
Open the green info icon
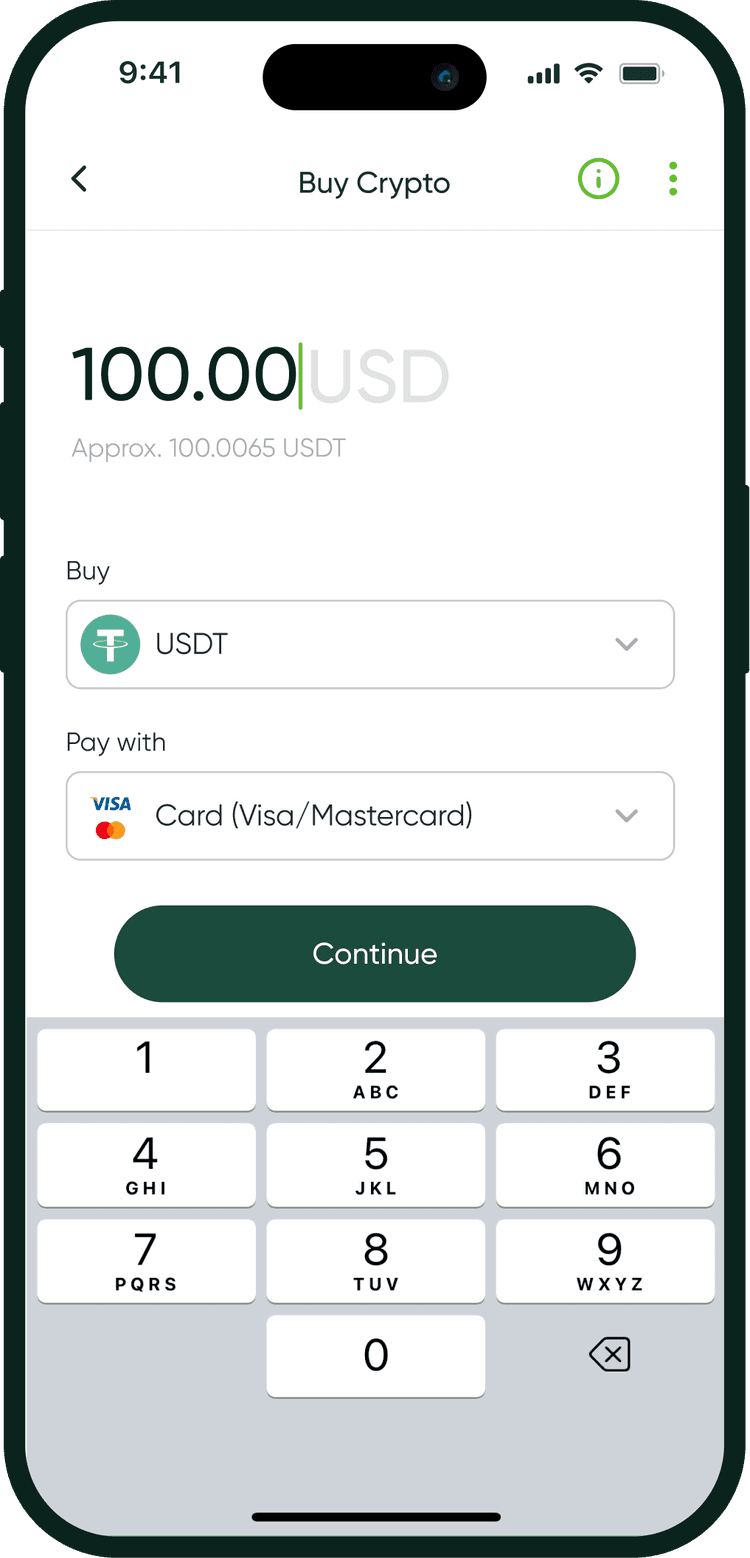point(598,180)
